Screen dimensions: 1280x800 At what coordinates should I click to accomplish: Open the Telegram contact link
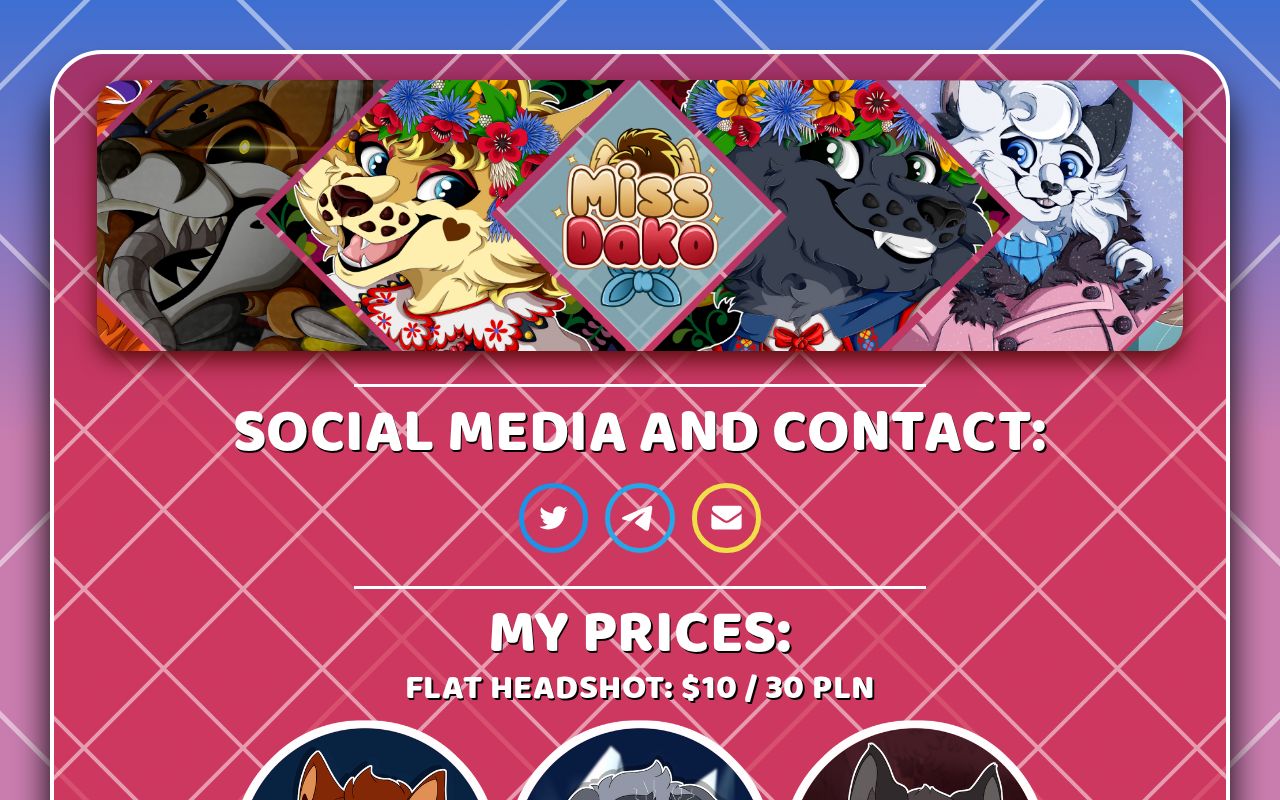click(640, 518)
